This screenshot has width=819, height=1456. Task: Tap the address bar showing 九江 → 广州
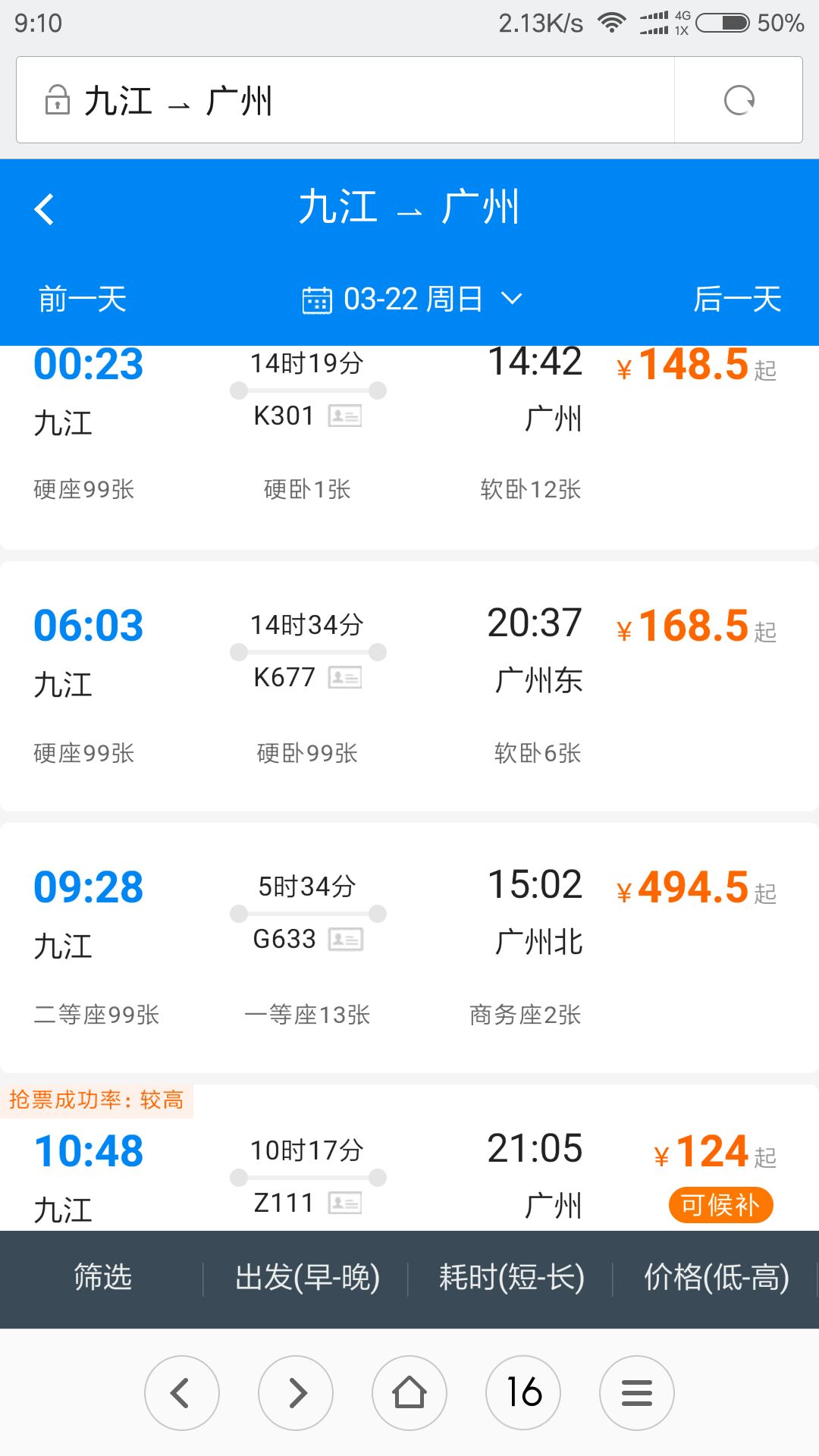point(345,100)
